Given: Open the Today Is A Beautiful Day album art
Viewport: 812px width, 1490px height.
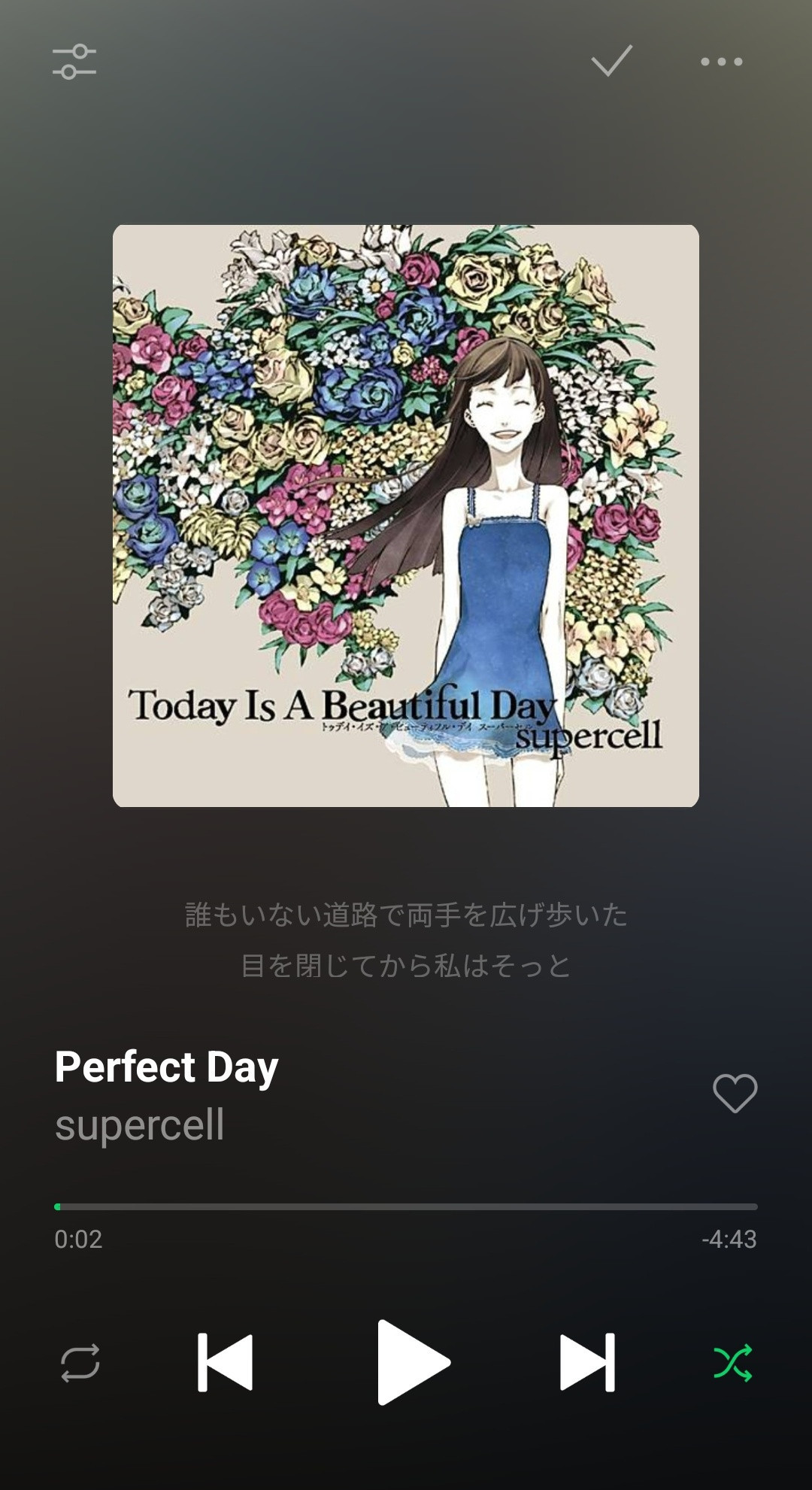Looking at the screenshot, I should pyautogui.click(x=406, y=515).
